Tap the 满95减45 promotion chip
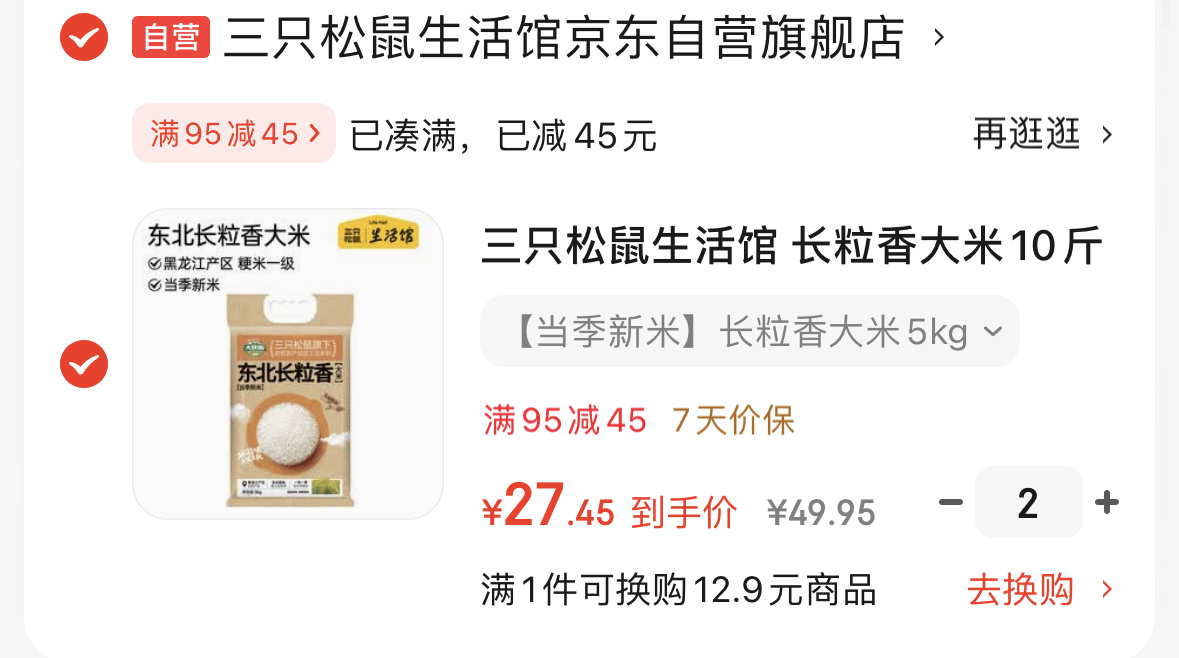Screen dimensions: 1179x658 click(234, 133)
